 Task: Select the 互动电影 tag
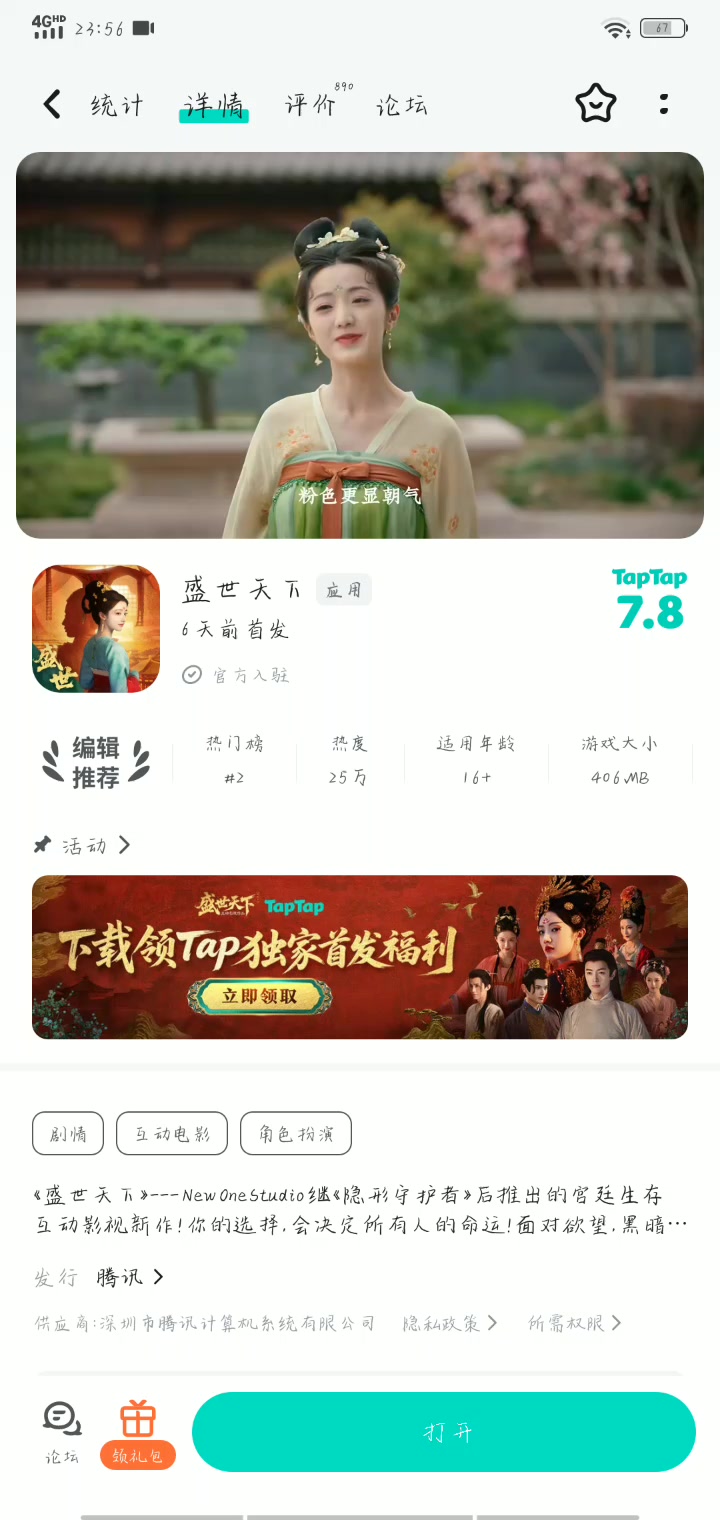(172, 1134)
